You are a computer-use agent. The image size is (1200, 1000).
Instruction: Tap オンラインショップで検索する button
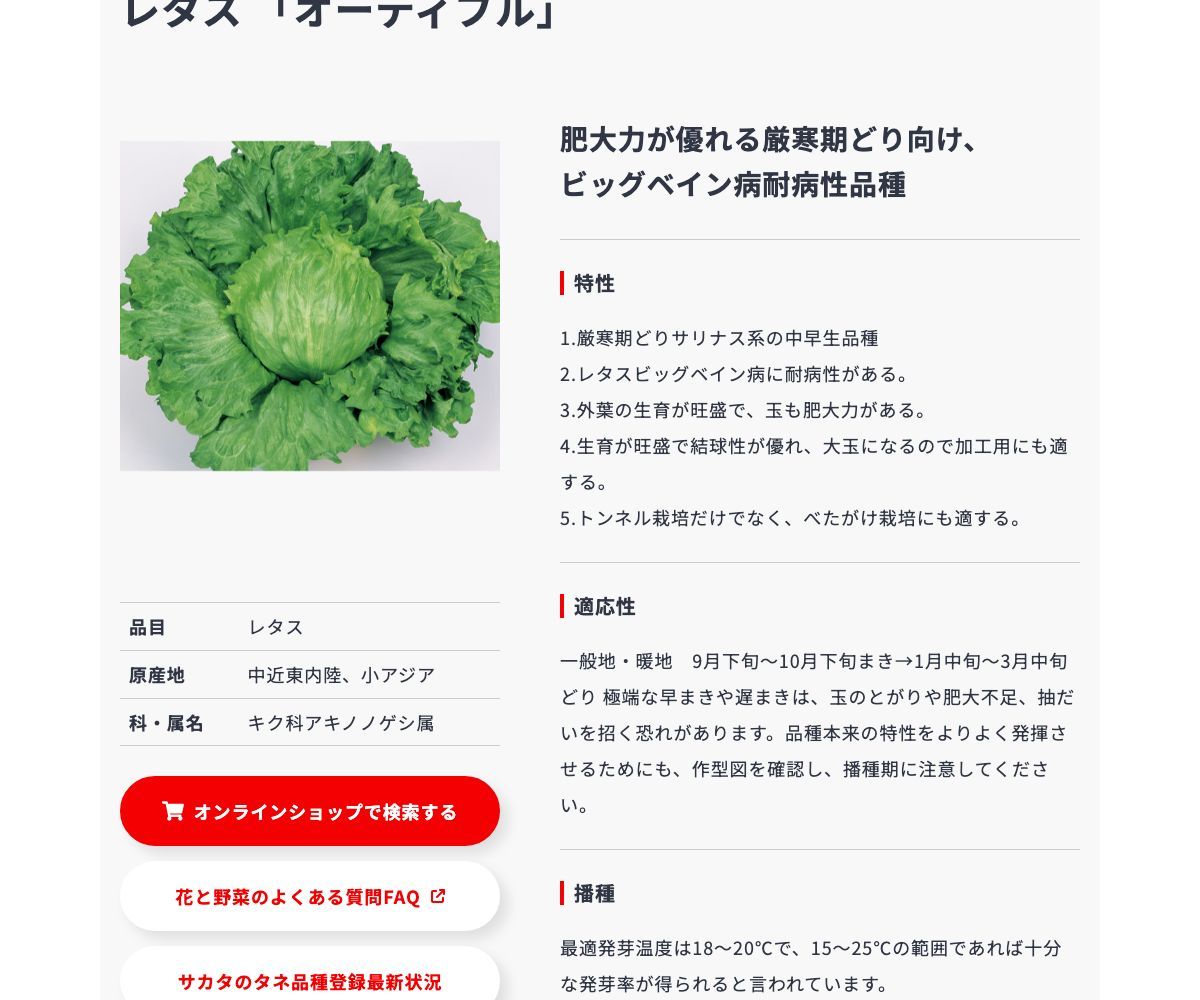(x=309, y=811)
